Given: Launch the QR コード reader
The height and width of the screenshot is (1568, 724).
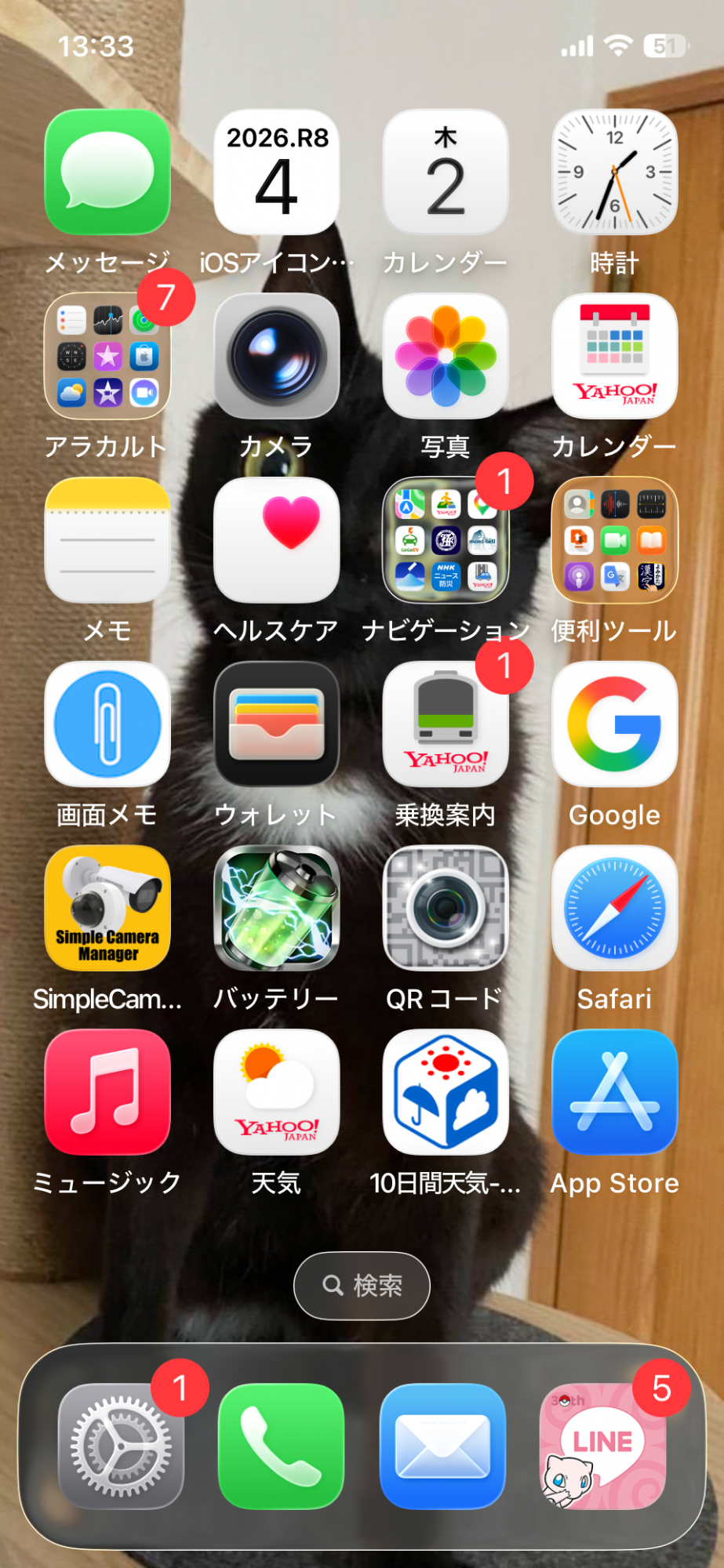Looking at the screenshot, I should pyautogui.click(x=446, y=908).
